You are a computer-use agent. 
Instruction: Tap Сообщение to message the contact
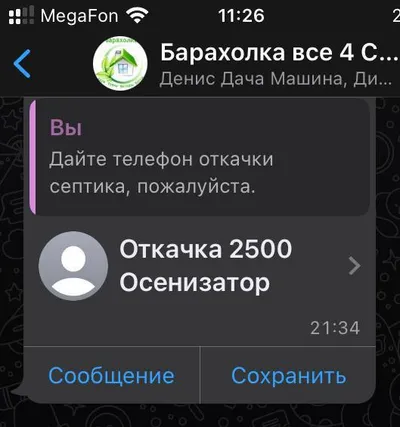click(x=111, y=376)
